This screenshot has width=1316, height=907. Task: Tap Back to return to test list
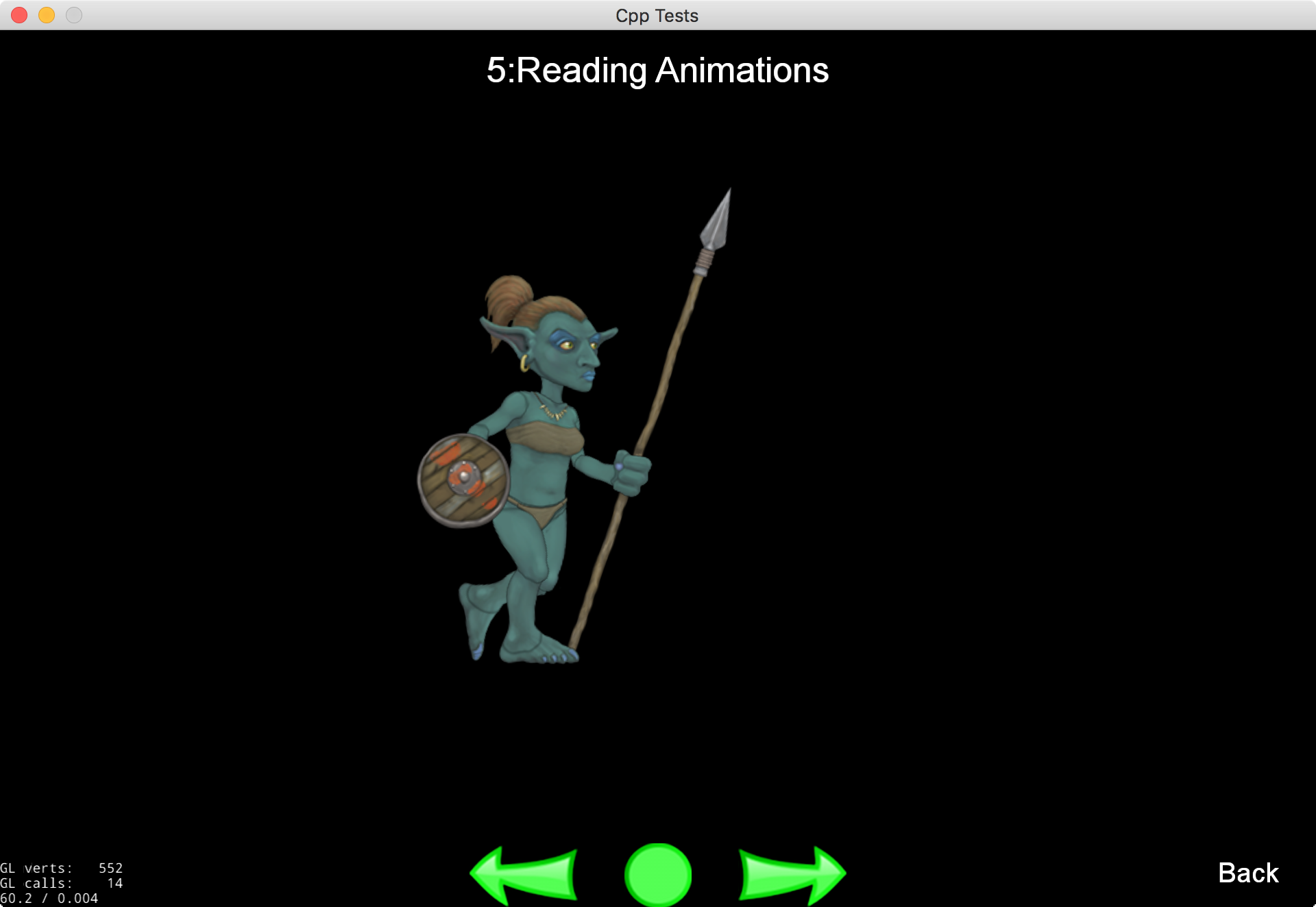point(1247,873)
